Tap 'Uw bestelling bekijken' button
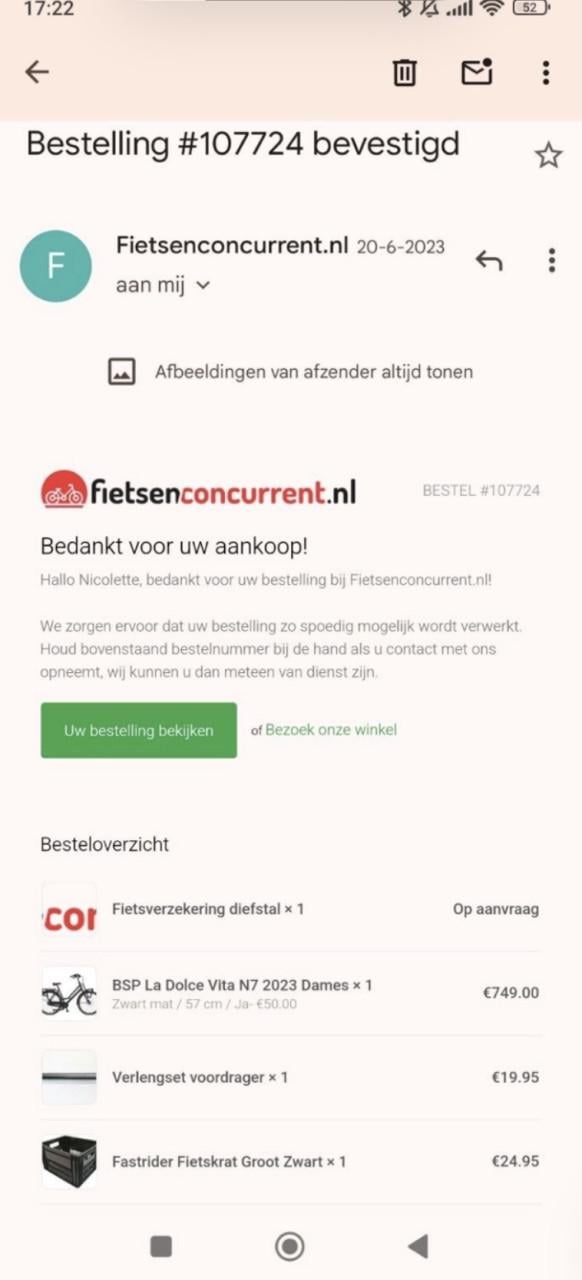This screenshot has height=1280, width=582. 139,730
